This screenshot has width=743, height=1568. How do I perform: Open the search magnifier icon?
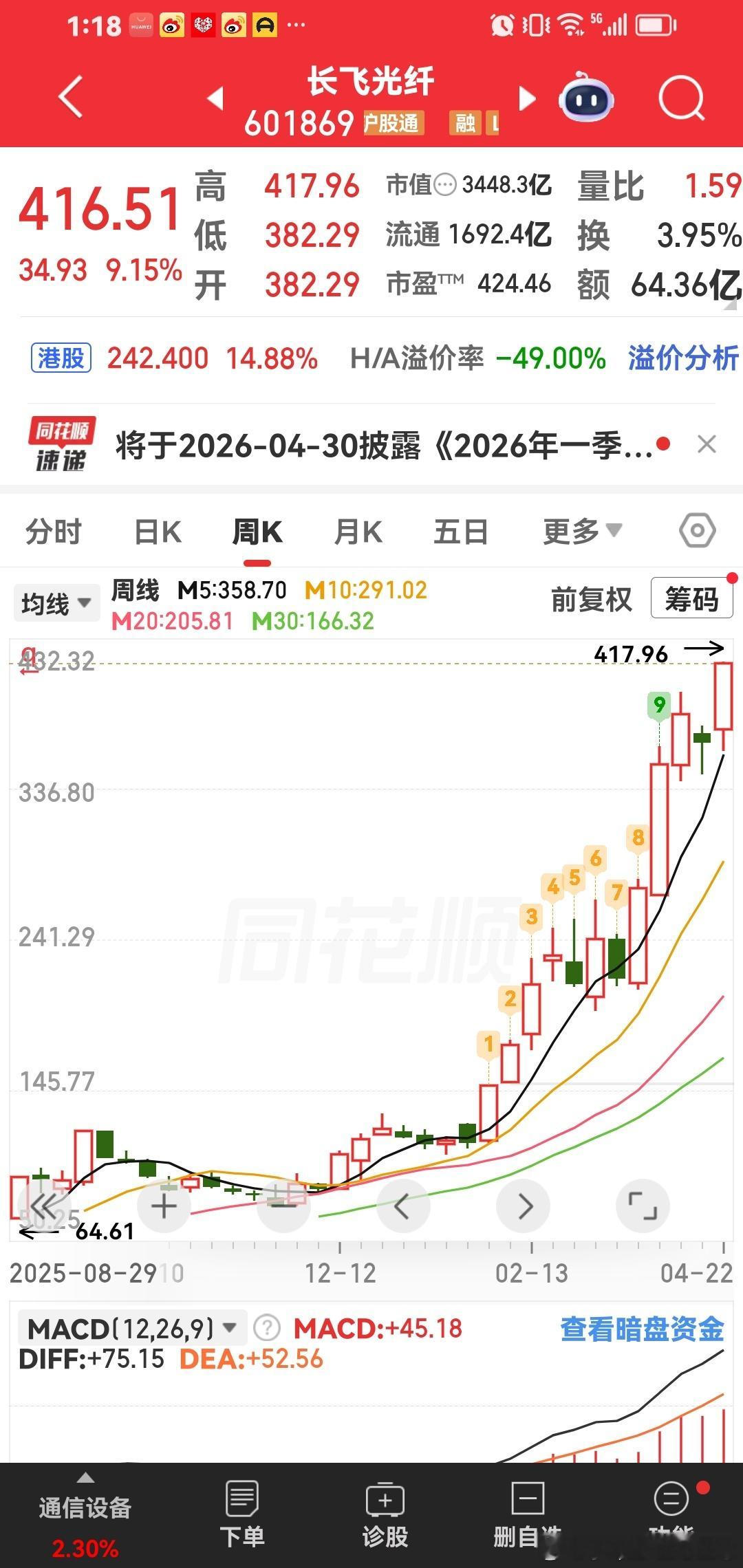point(681,98)
